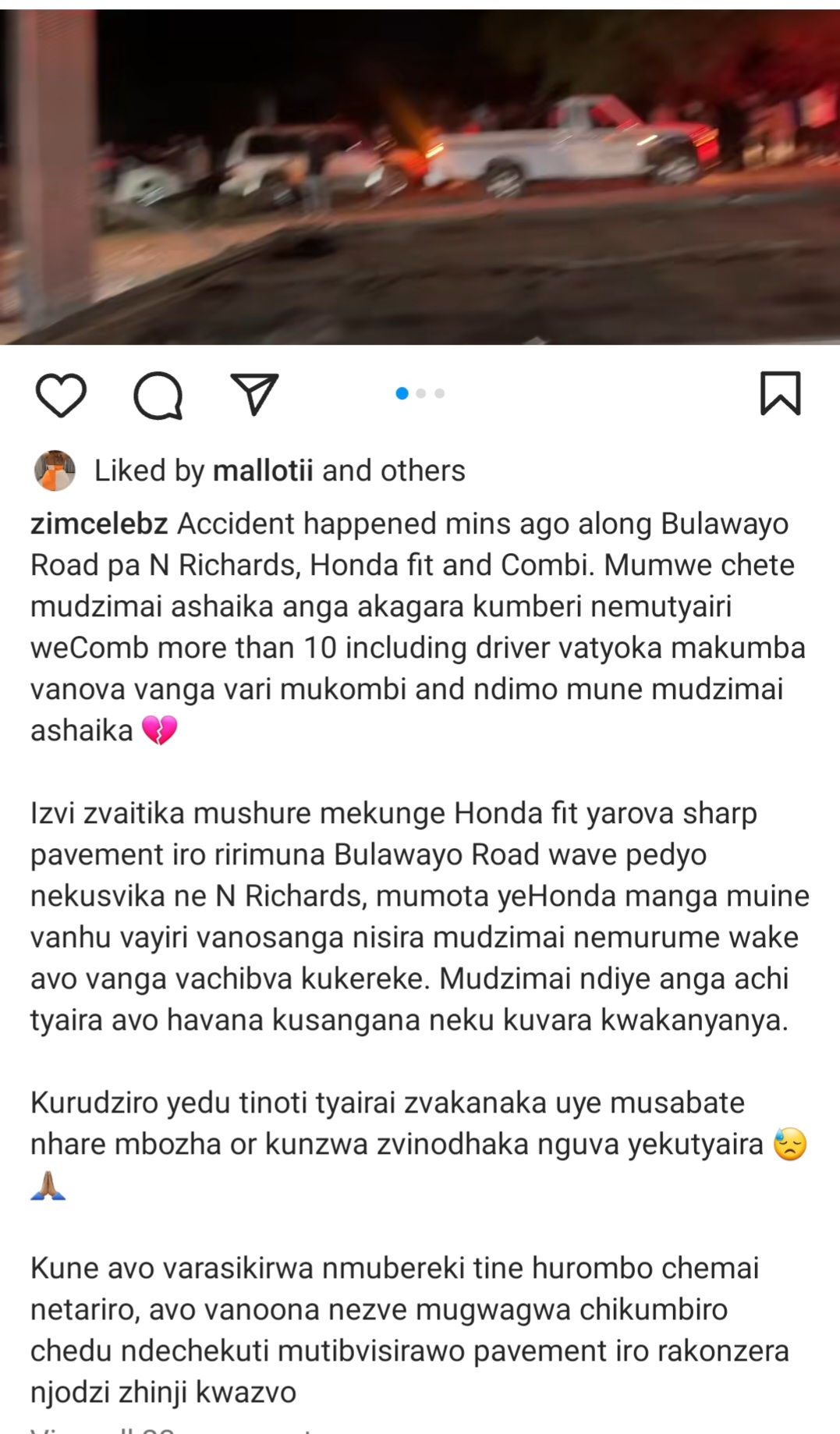
Task: Tap the liker's small profile avatar
Action: point(55,470)
